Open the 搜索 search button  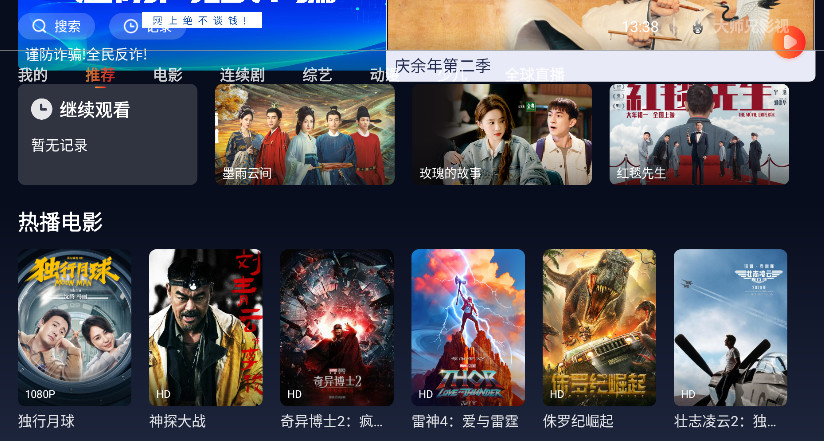[x=56, y=26]
